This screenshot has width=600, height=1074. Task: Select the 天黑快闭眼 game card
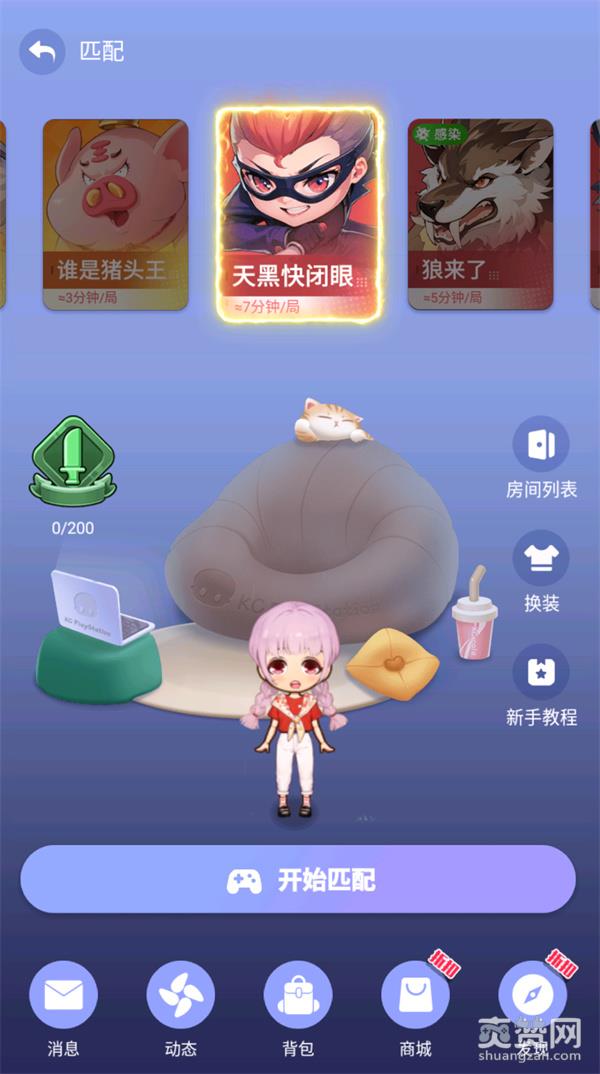point(298,214)
